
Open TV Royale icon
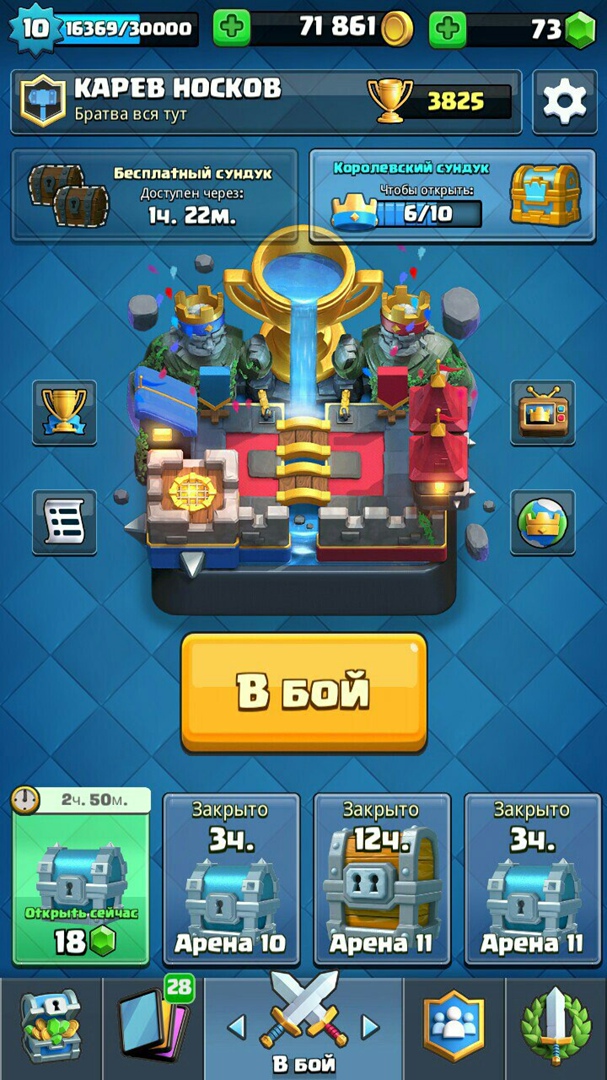(x=543, y=412)
